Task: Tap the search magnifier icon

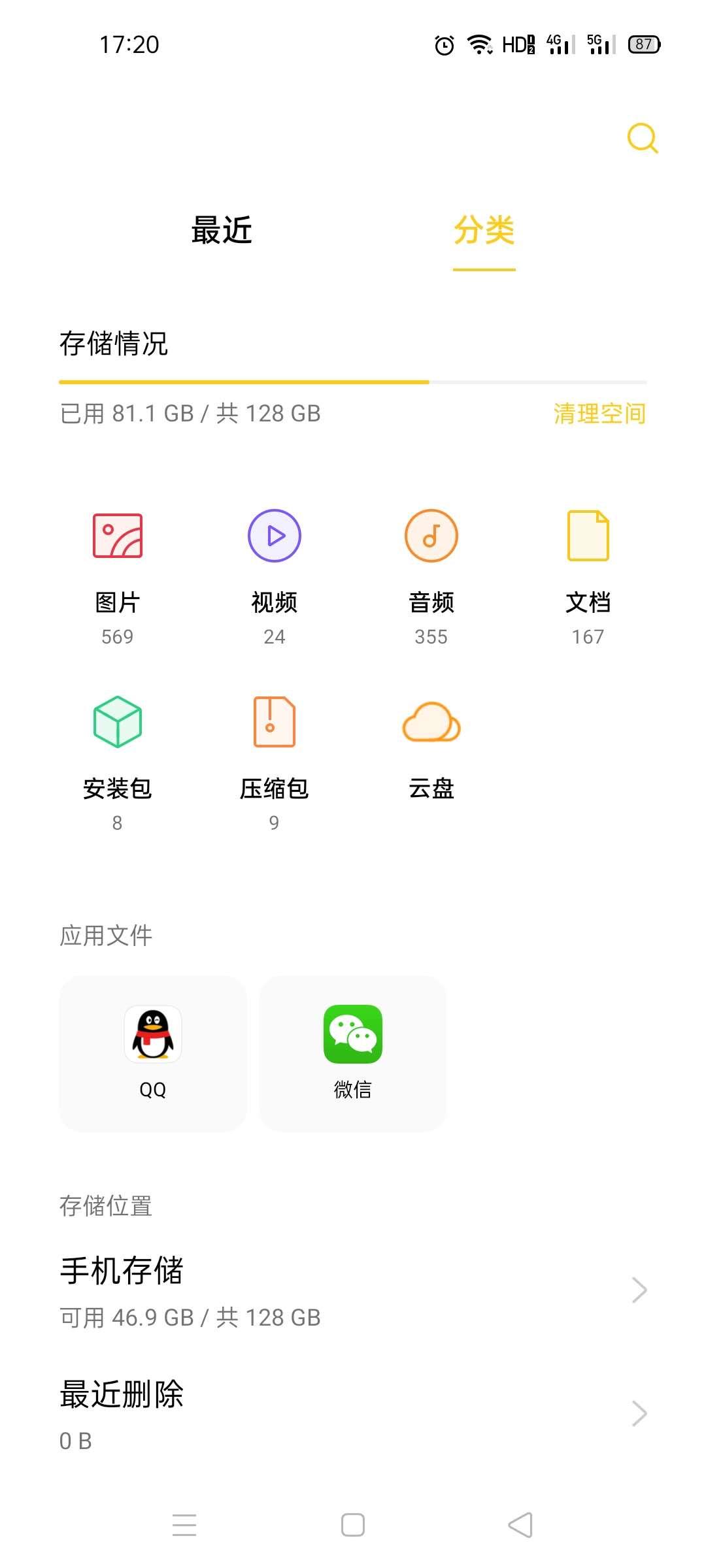Action: [642, 138]
